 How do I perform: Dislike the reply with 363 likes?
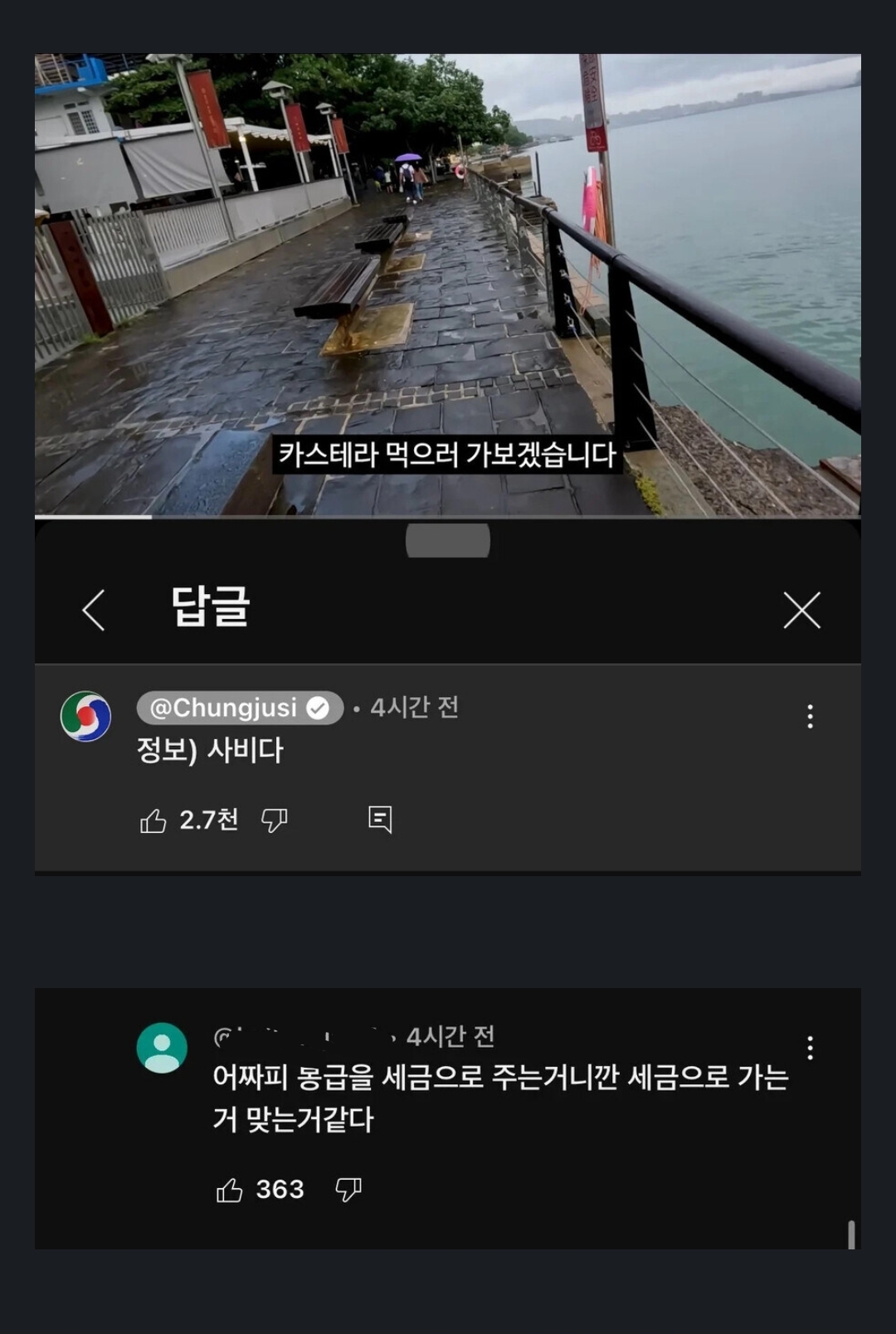[348, 1190]
